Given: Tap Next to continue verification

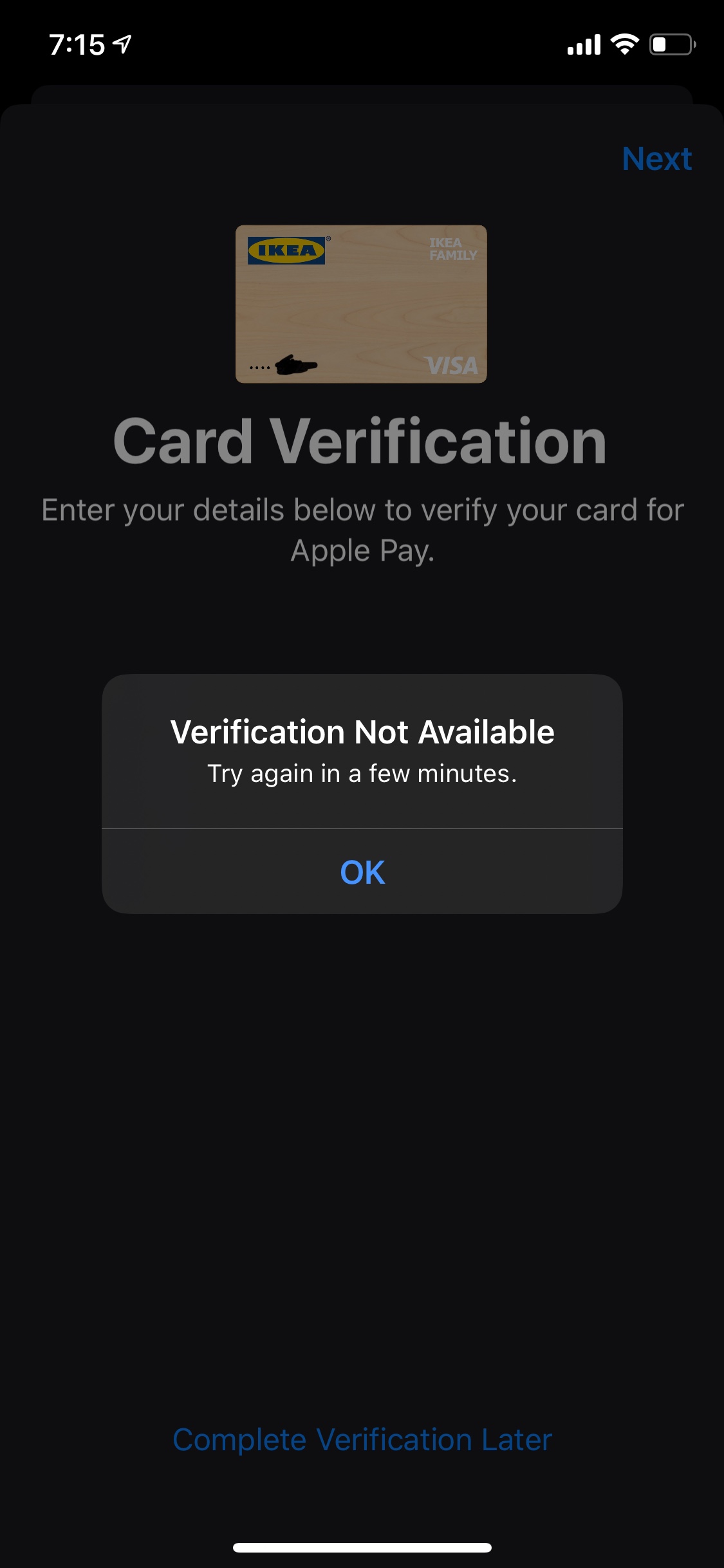Looking at the screenshot, I should [x=657, y=158].
